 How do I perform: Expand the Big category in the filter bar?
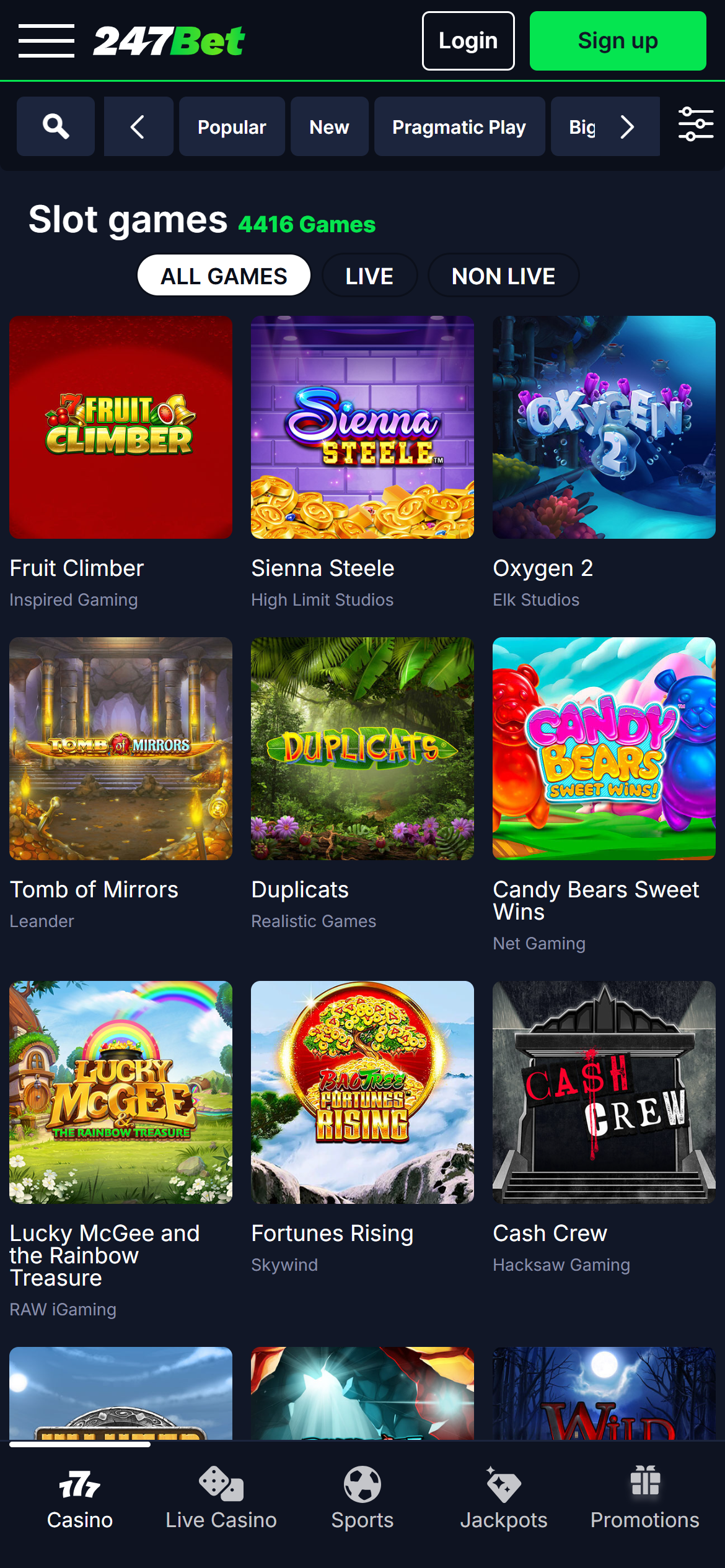pos(581,126)
